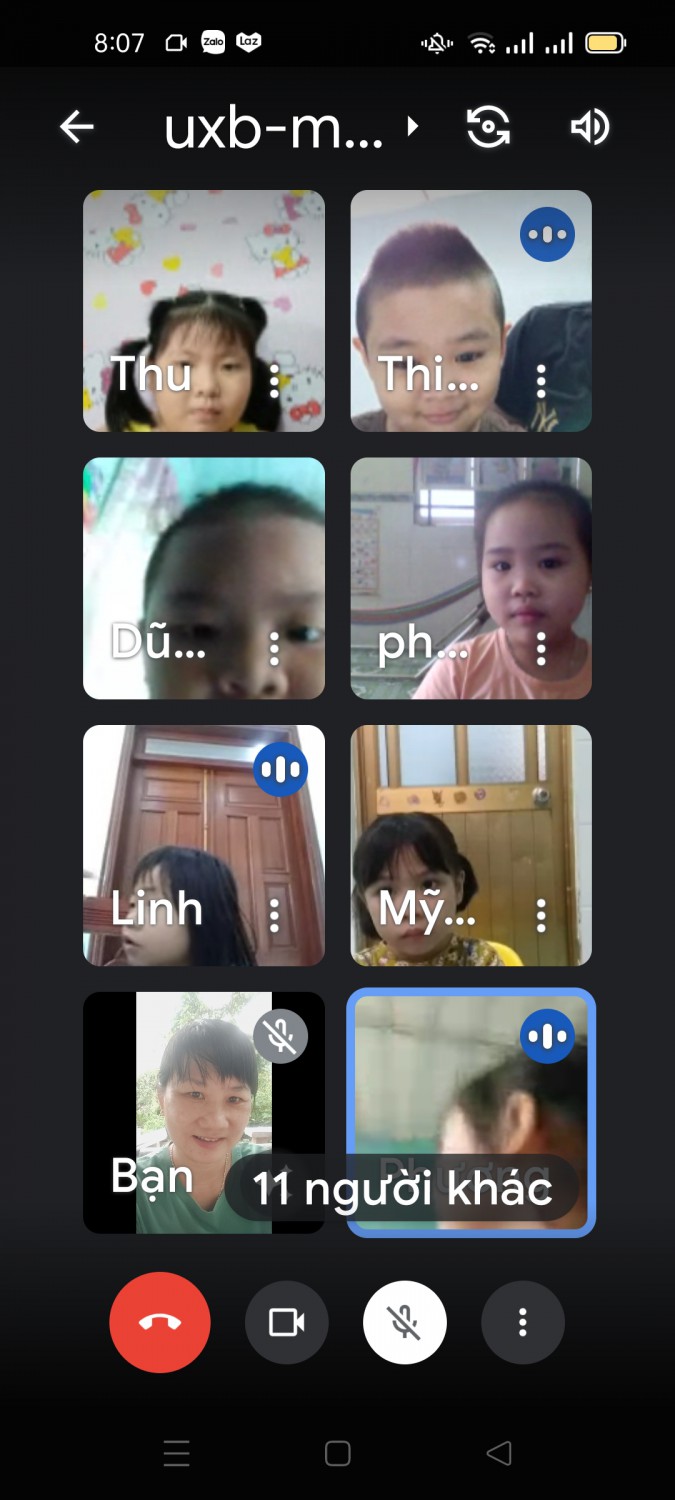Open the system recent apps view
The image size is (675, 1500).
coord(177,1453)
